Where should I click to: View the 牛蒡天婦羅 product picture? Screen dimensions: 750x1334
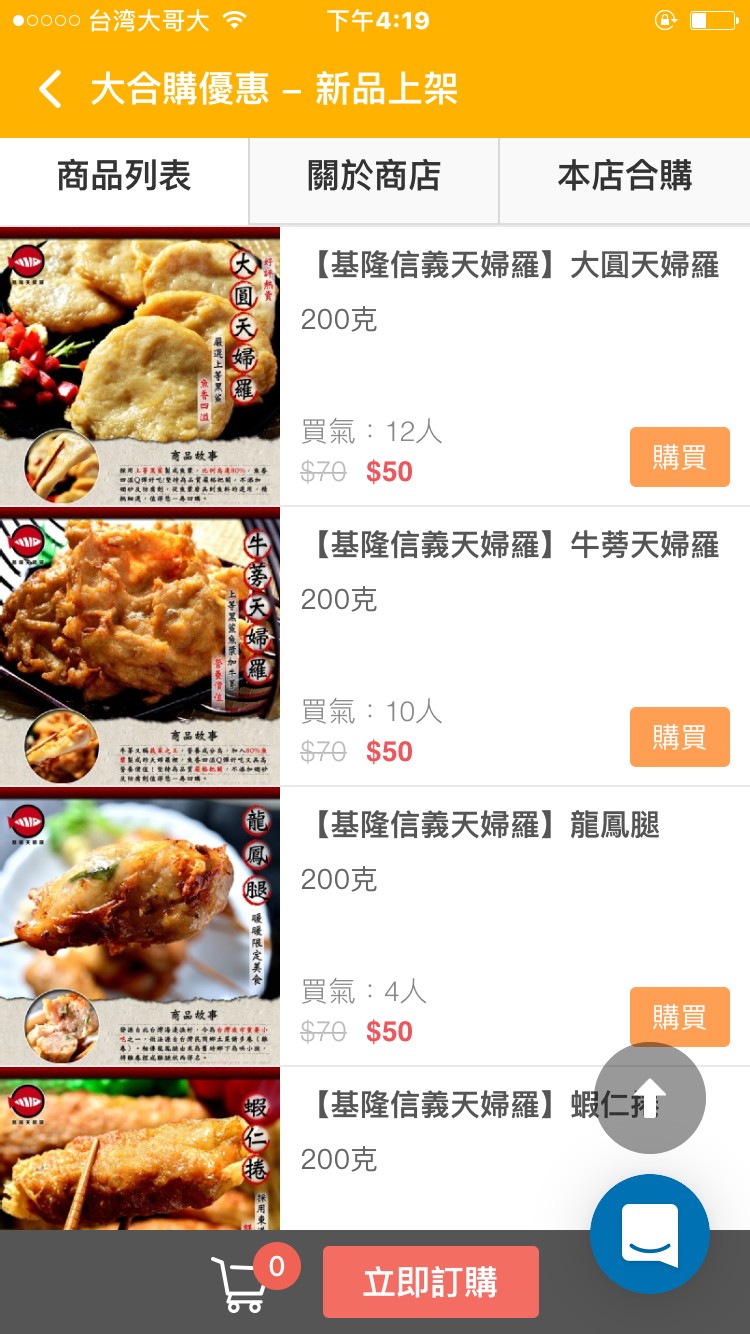click(x=140, y=646)
